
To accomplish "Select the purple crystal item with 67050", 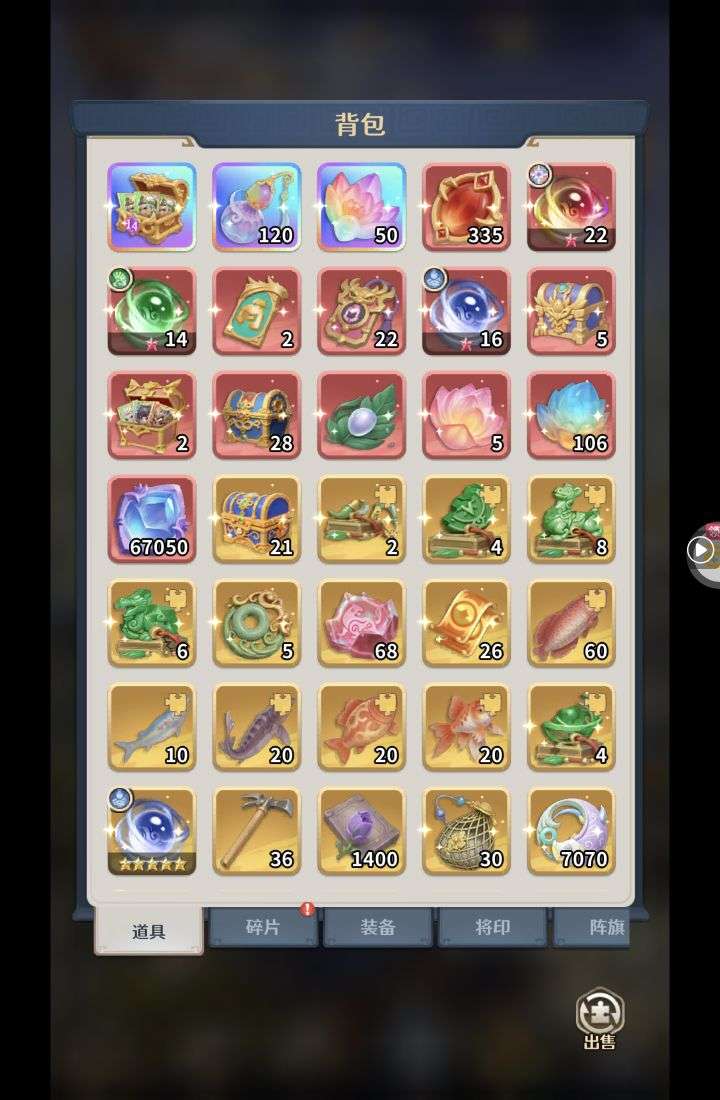I will (152, 519).
